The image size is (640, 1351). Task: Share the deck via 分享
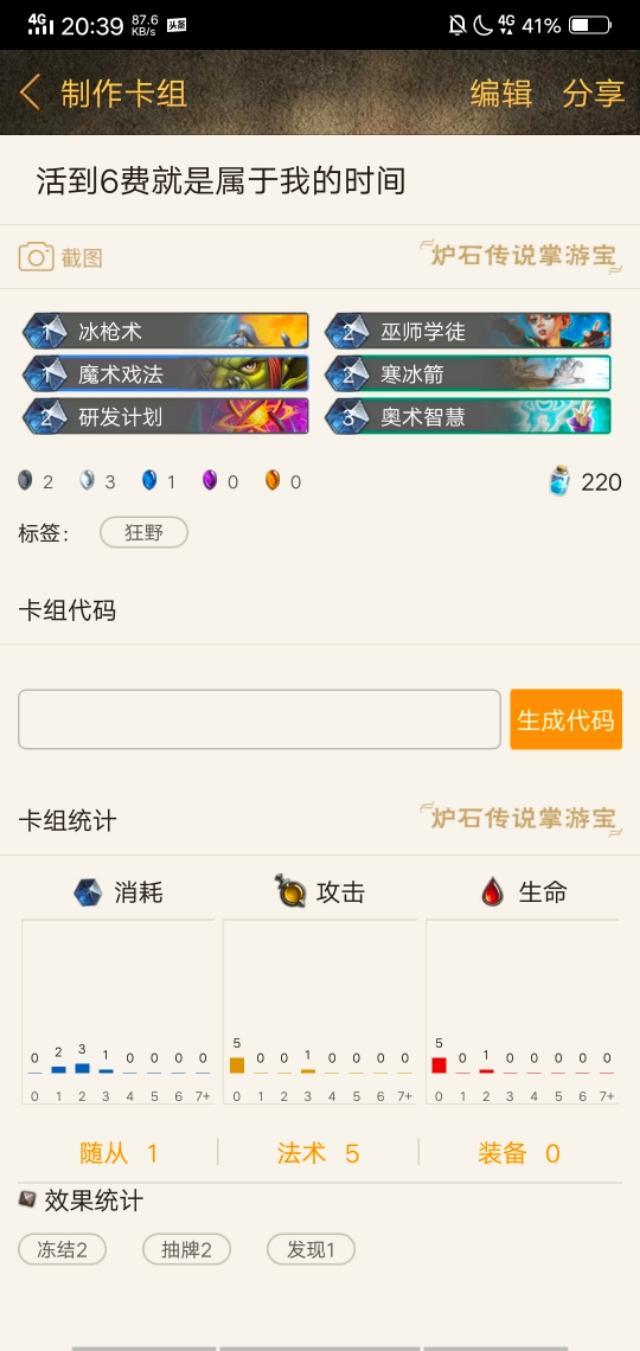coord(592,93)
